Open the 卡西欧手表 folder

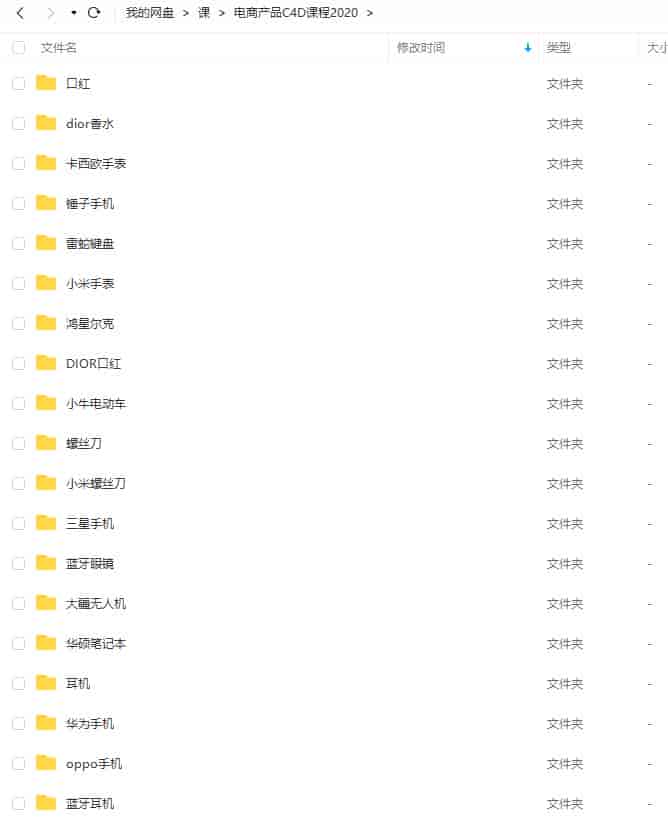tap(96, 164)
